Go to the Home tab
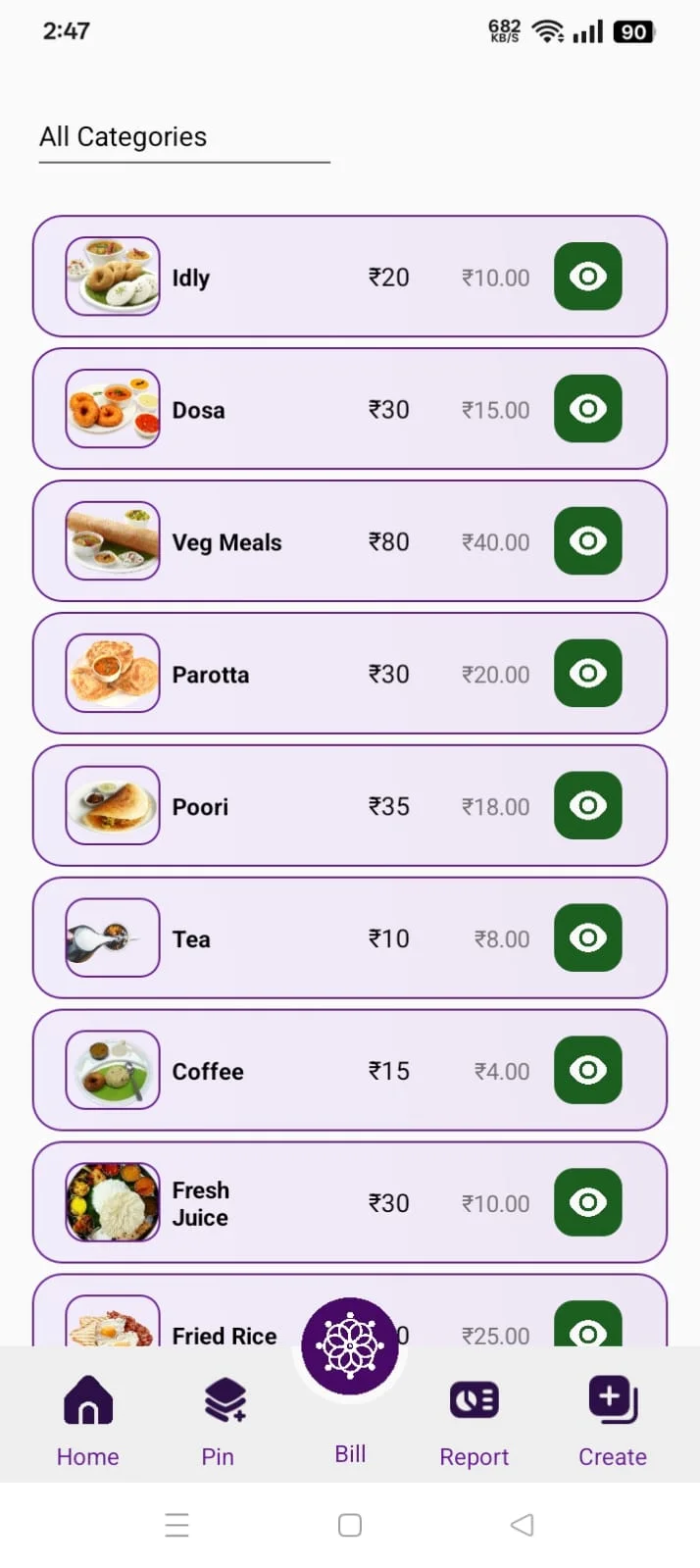Screen dimensions: 700x1568 pyautogui.click(x=88, y=1418)
